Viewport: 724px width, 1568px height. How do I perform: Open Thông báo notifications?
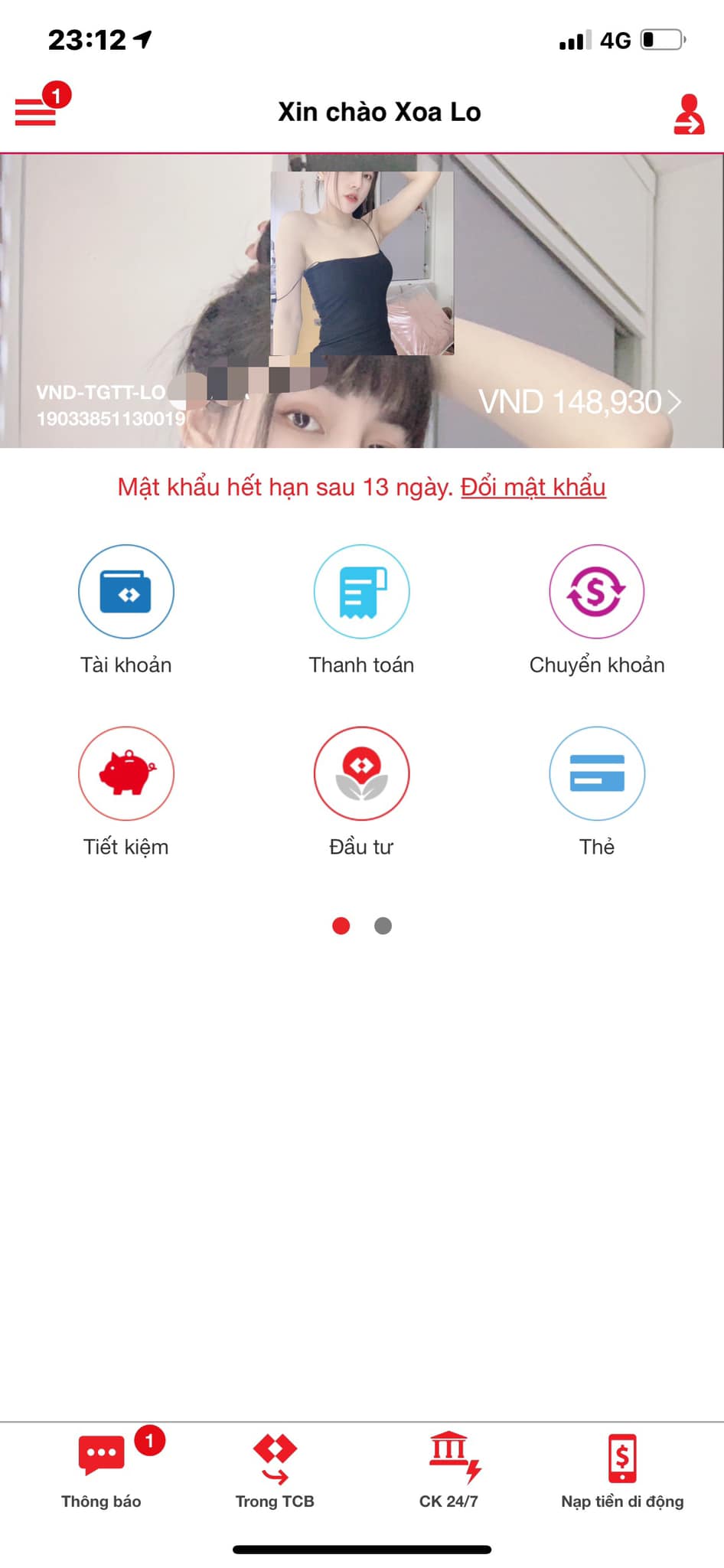pos(102,1470)
